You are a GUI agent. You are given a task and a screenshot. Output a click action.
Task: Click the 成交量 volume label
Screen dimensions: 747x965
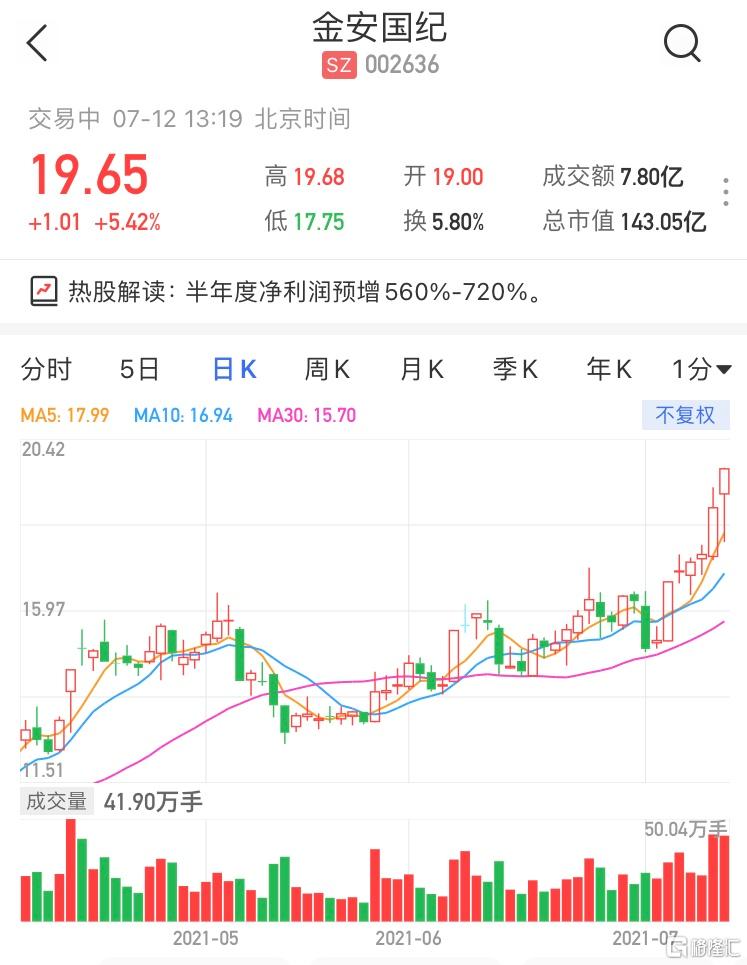(x=55, y=800)
